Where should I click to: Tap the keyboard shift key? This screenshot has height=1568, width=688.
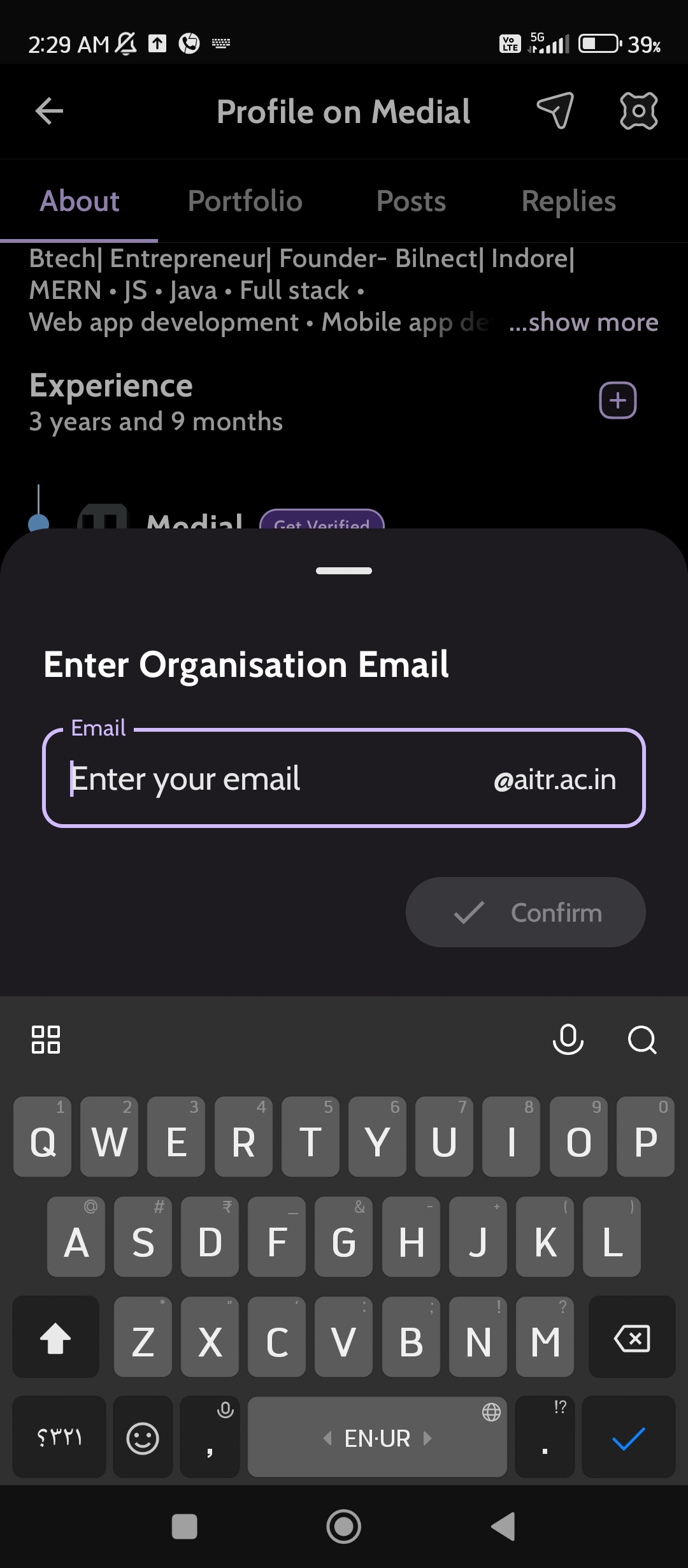(x=55, y=1338)
